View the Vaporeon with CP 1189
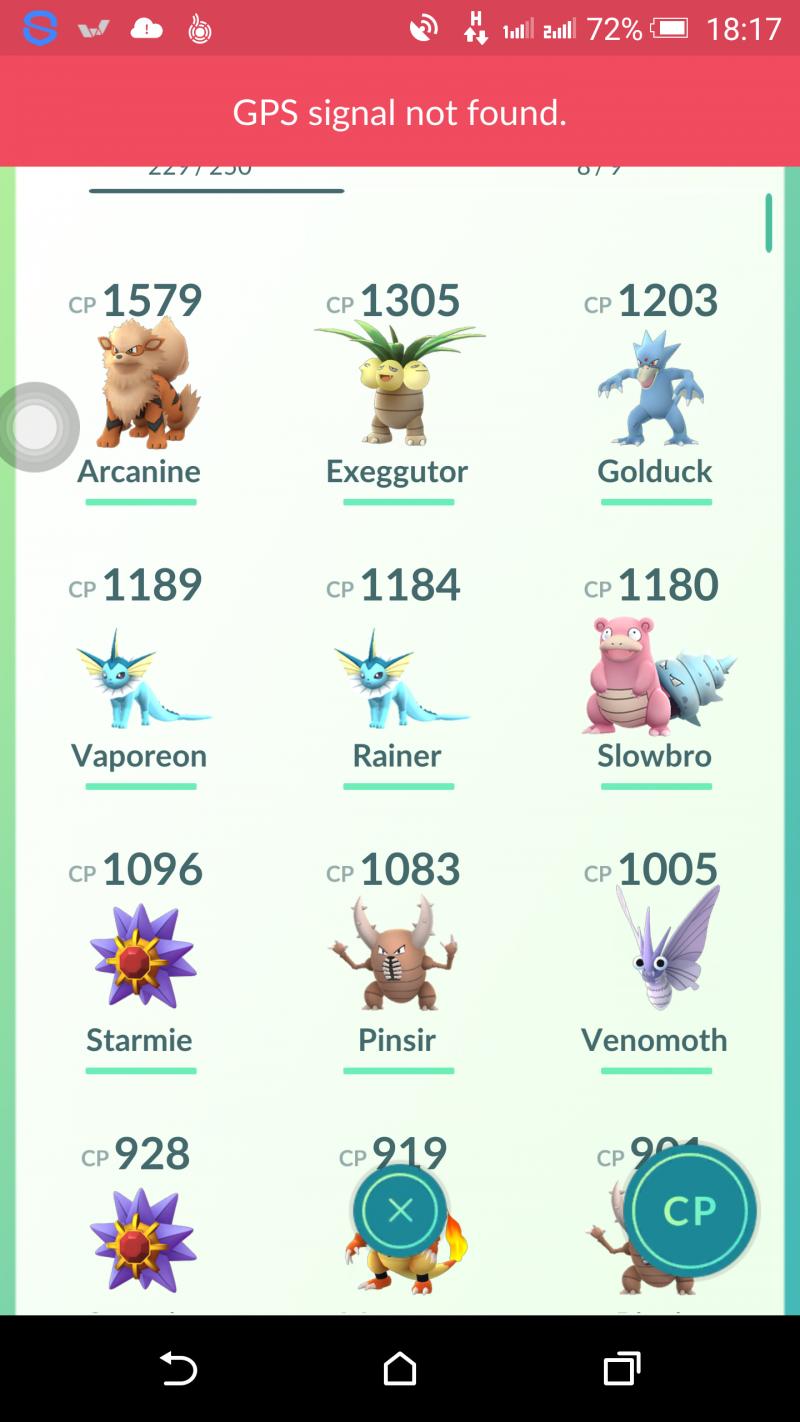This screenshot has height=1422, width=800. point(139,676)
